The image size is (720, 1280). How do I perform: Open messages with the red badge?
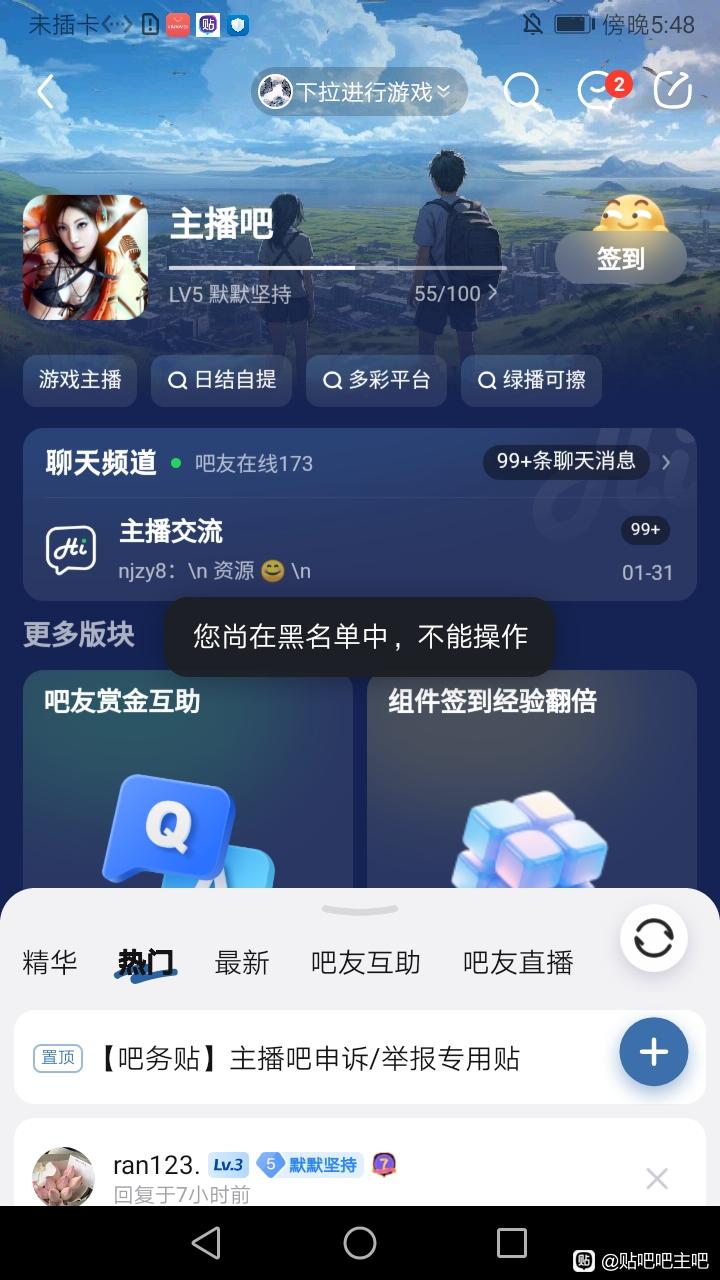pyautogui.click(x=597, y=92)
